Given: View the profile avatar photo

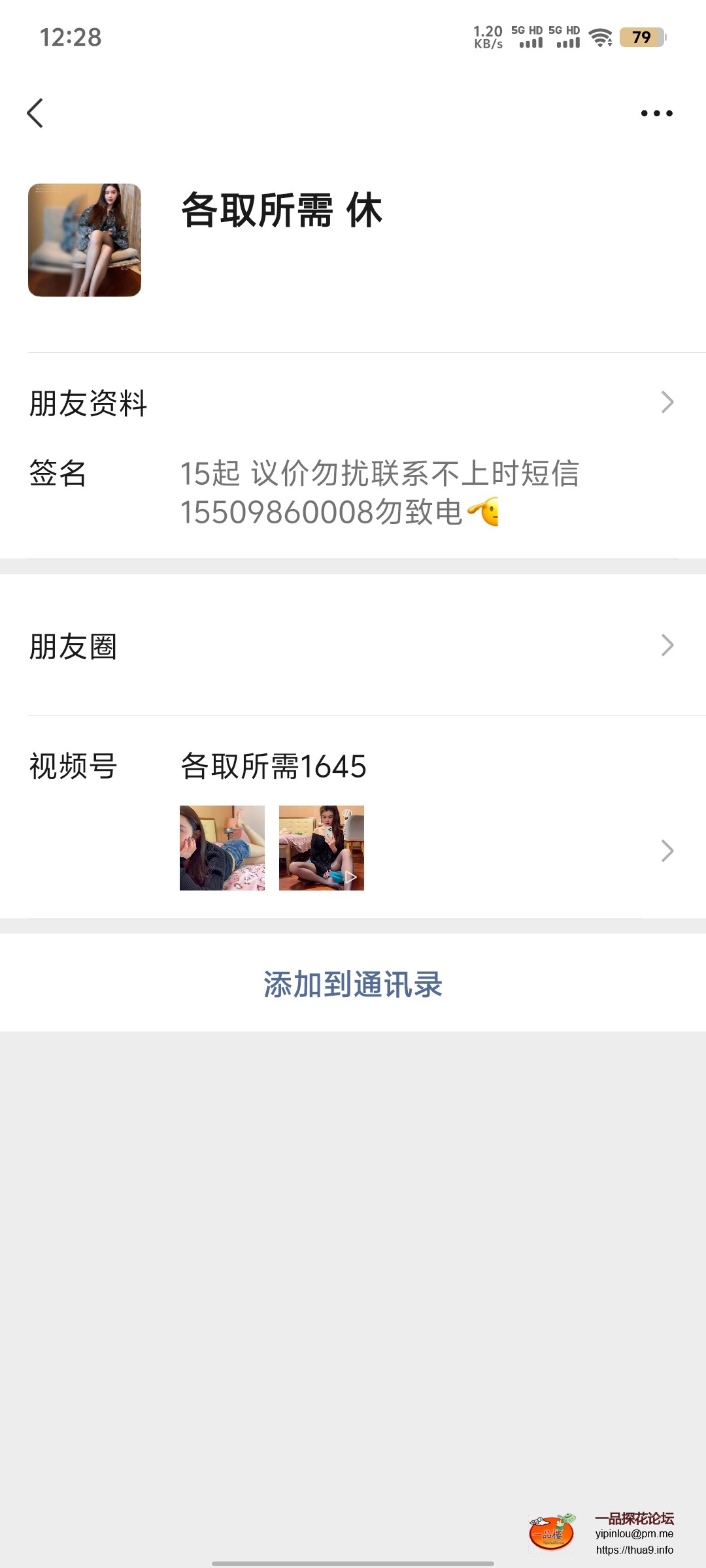Looking at the screenshot, I should coord(84,240).
